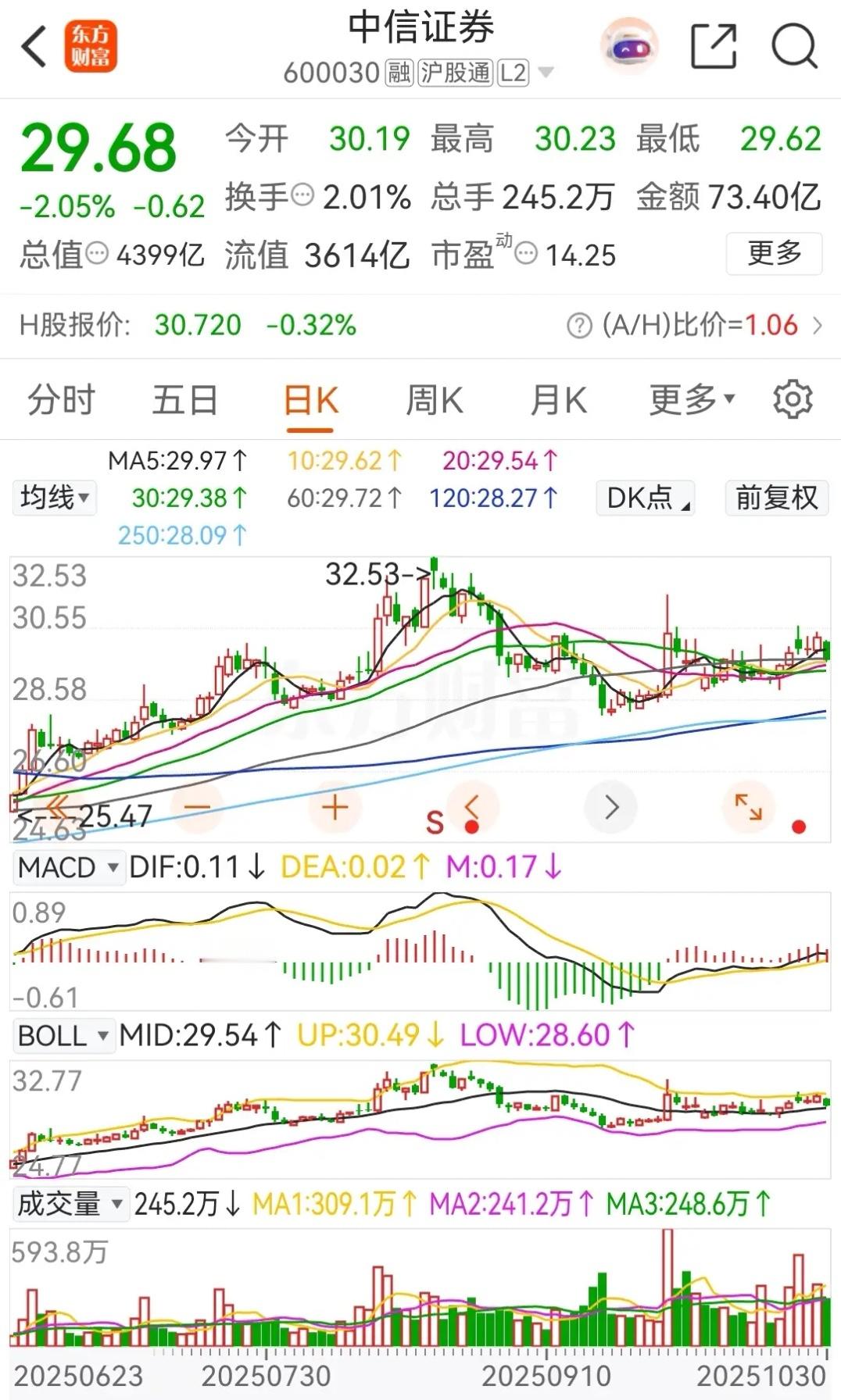Image resolution: width=841 pixels, height=1400 pixels.
Task: Open the MACD indicator dropdown
Action: point(69,867)
